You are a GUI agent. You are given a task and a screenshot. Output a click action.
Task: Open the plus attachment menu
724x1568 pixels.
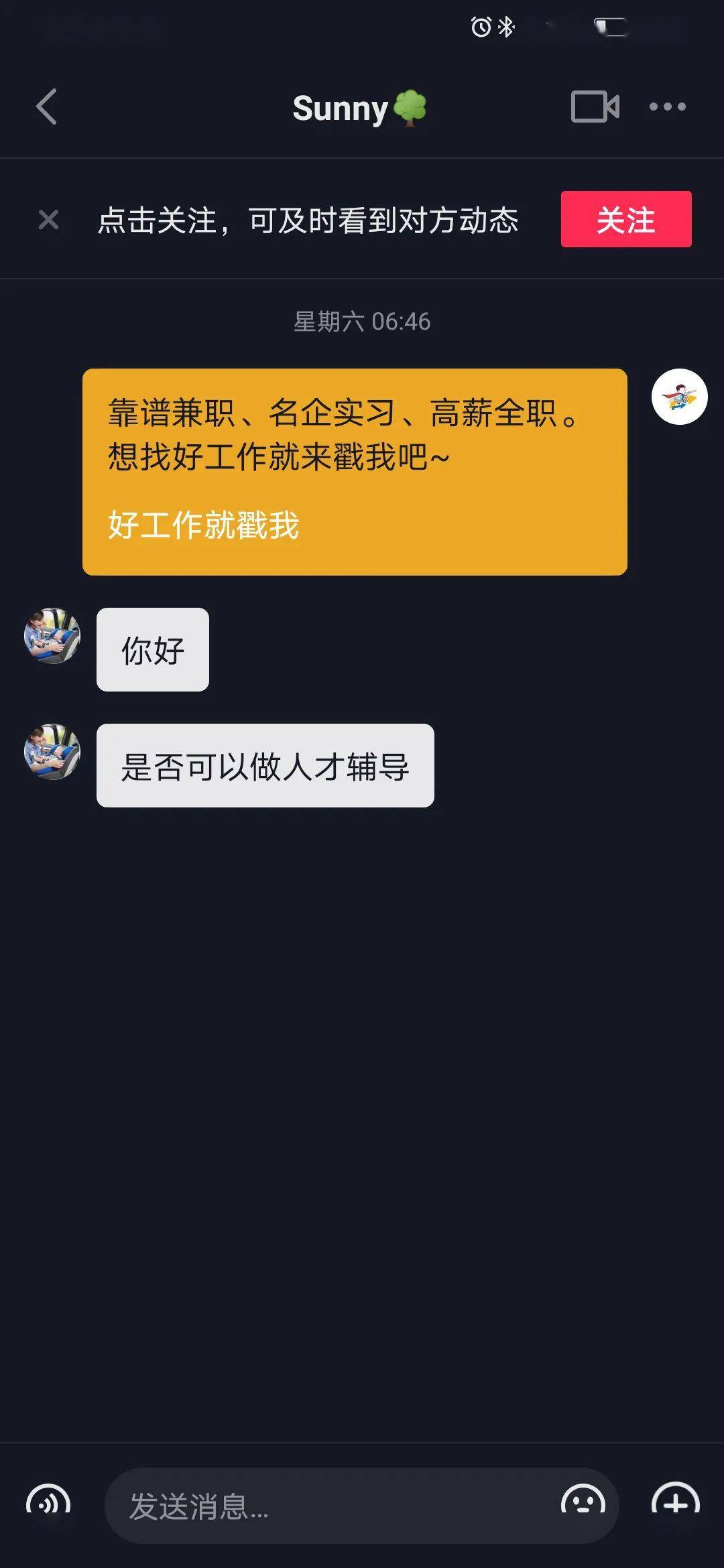[x=676, y=1504]
